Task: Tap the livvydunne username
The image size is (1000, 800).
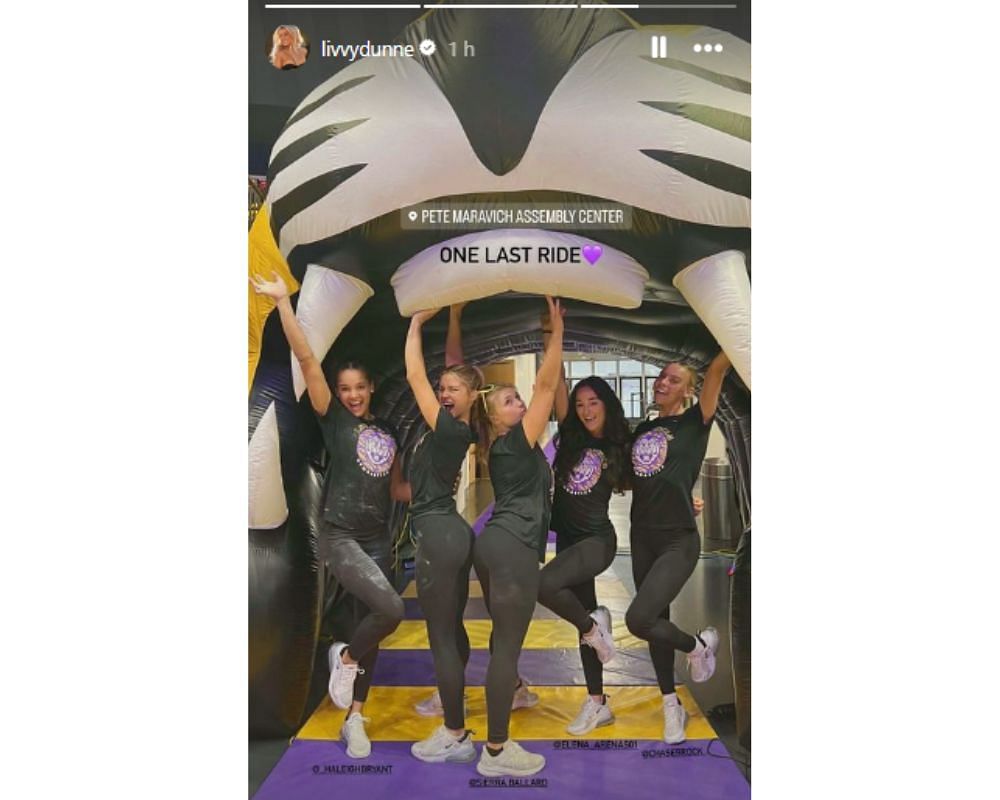Action: [x=367, y=49]
